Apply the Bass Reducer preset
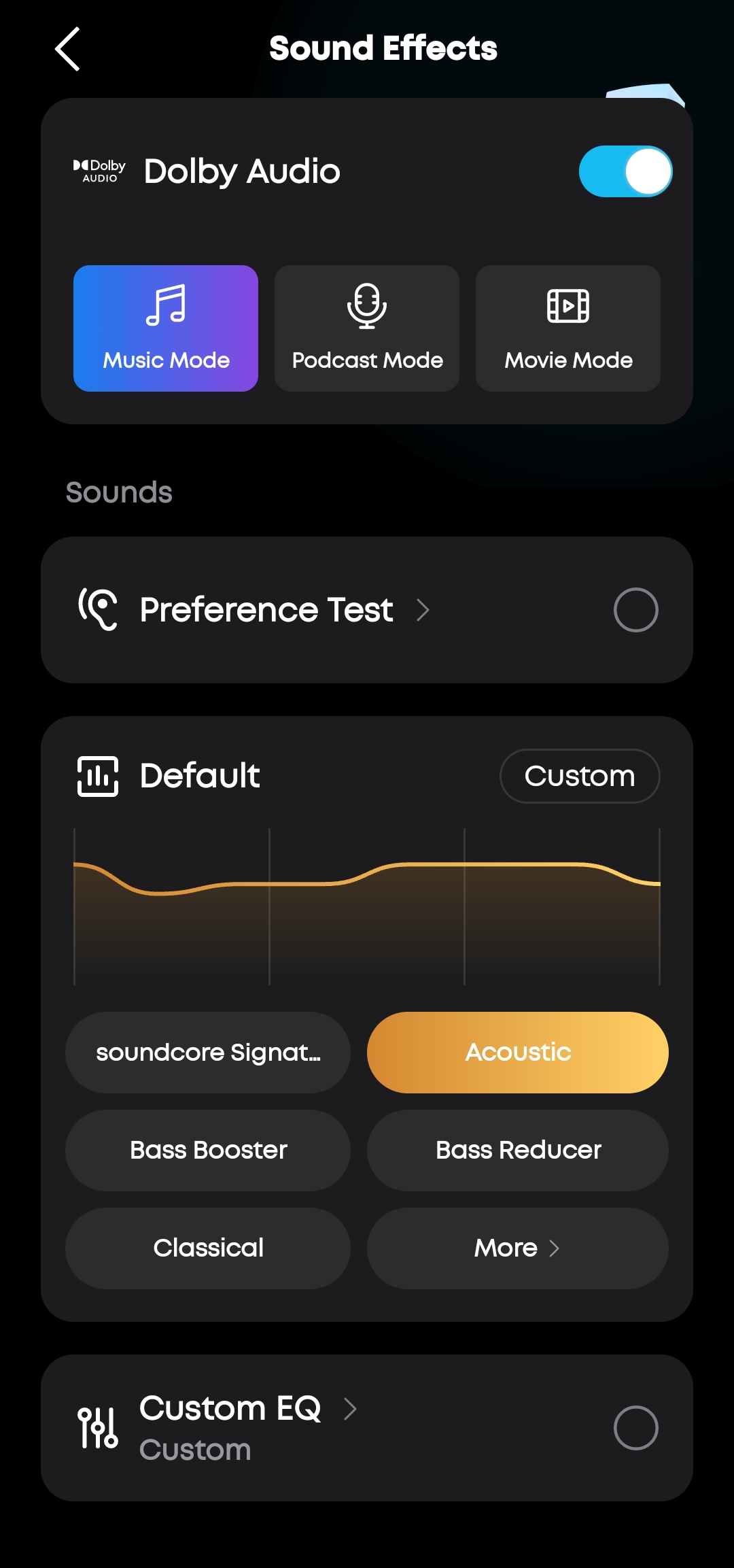 518,1151
